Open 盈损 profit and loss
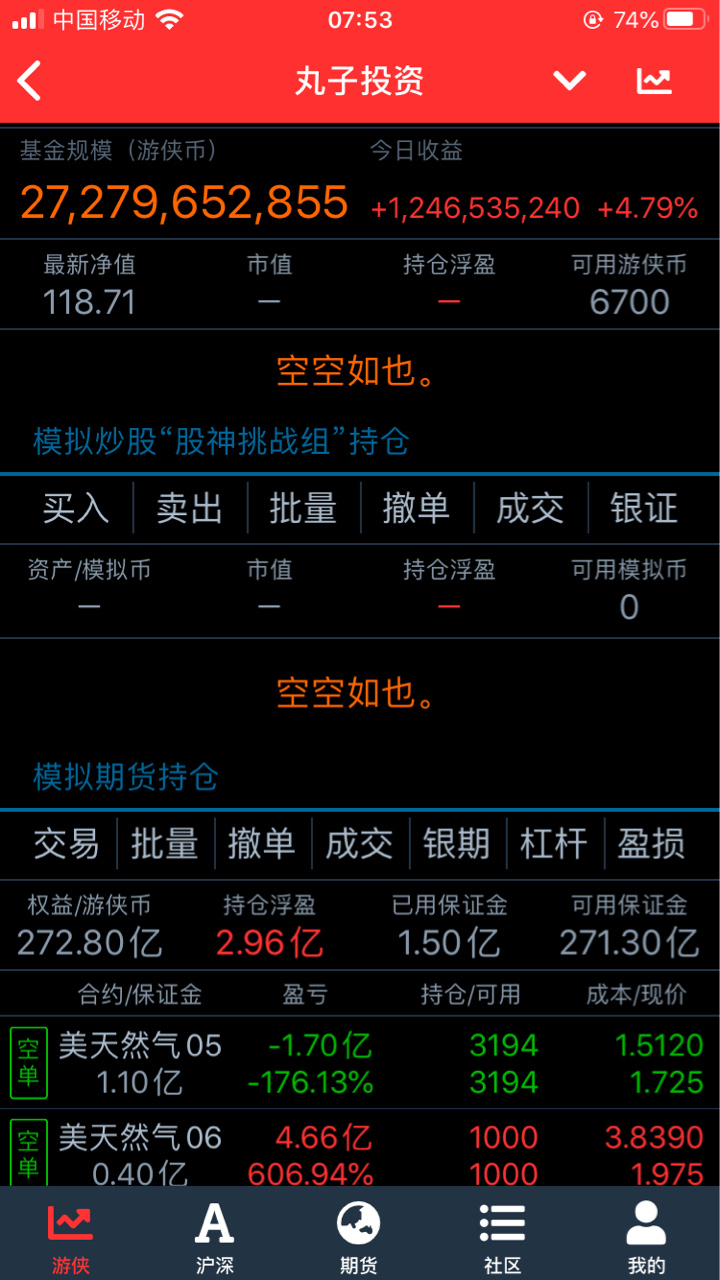This screenshot has height=1280, width=720. point(651,844)
